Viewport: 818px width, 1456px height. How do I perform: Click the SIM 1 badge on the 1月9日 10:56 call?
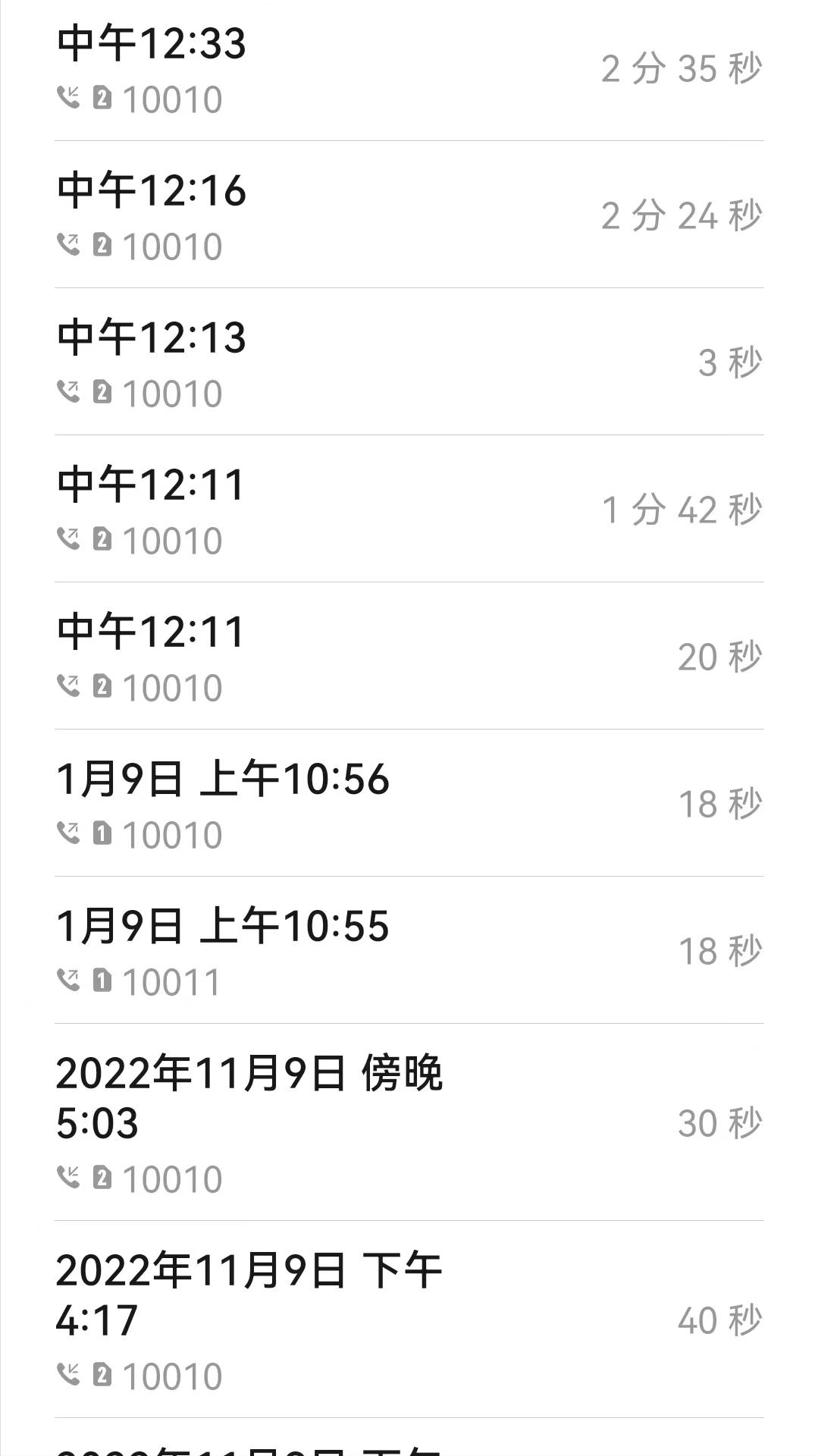click(x=103, y=834)
